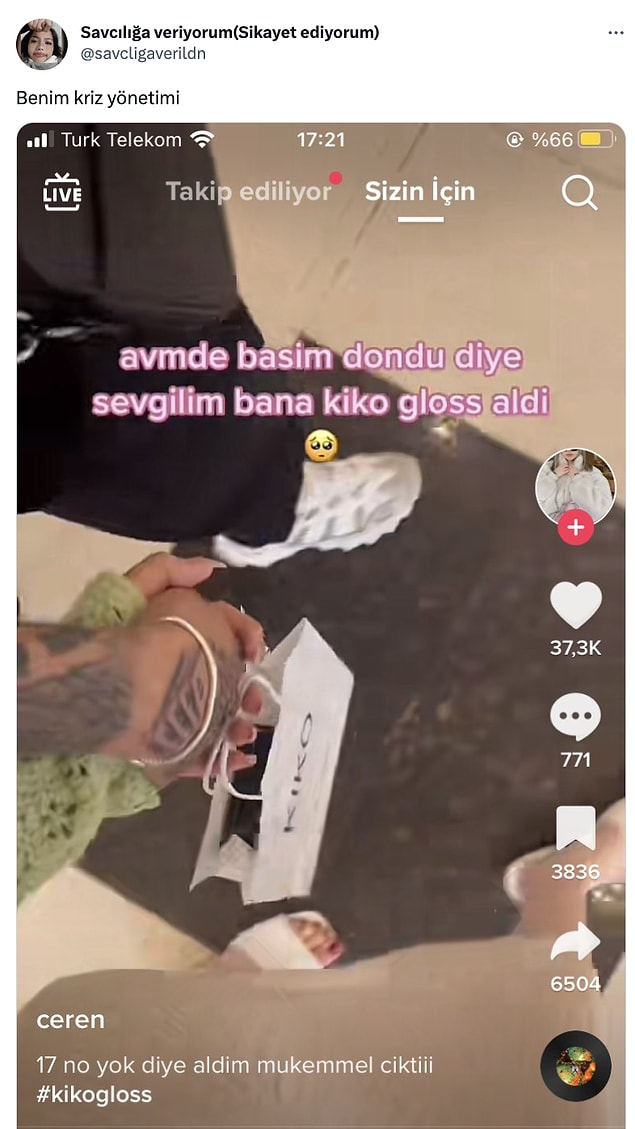The image size is (635, 1129).
Task: Open Savcılığa veriyorum profile via display name
Action: point(229,32)
